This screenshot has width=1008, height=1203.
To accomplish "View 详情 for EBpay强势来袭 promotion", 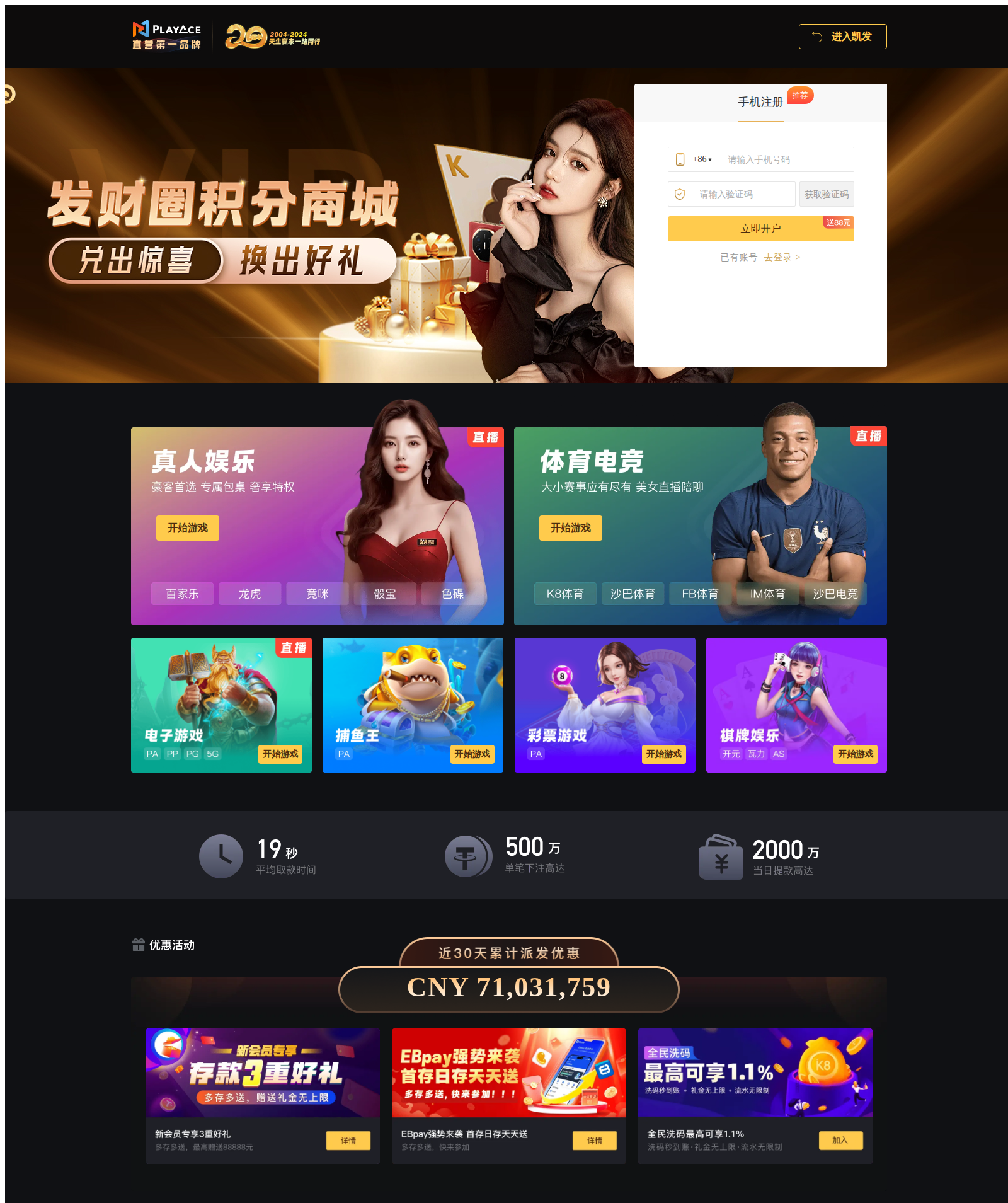I will tap(595, 1141).
